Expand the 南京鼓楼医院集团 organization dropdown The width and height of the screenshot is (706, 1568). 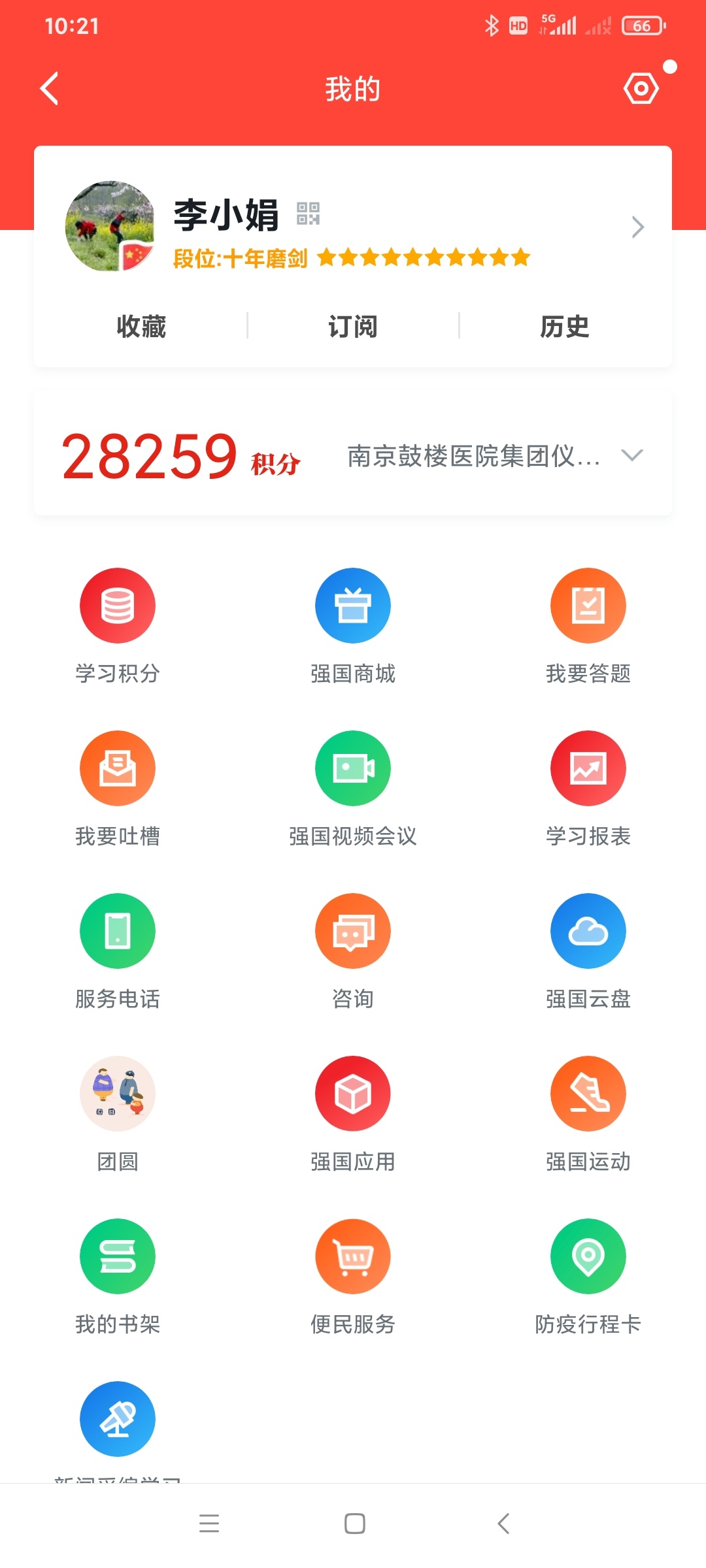pos(495,455)
